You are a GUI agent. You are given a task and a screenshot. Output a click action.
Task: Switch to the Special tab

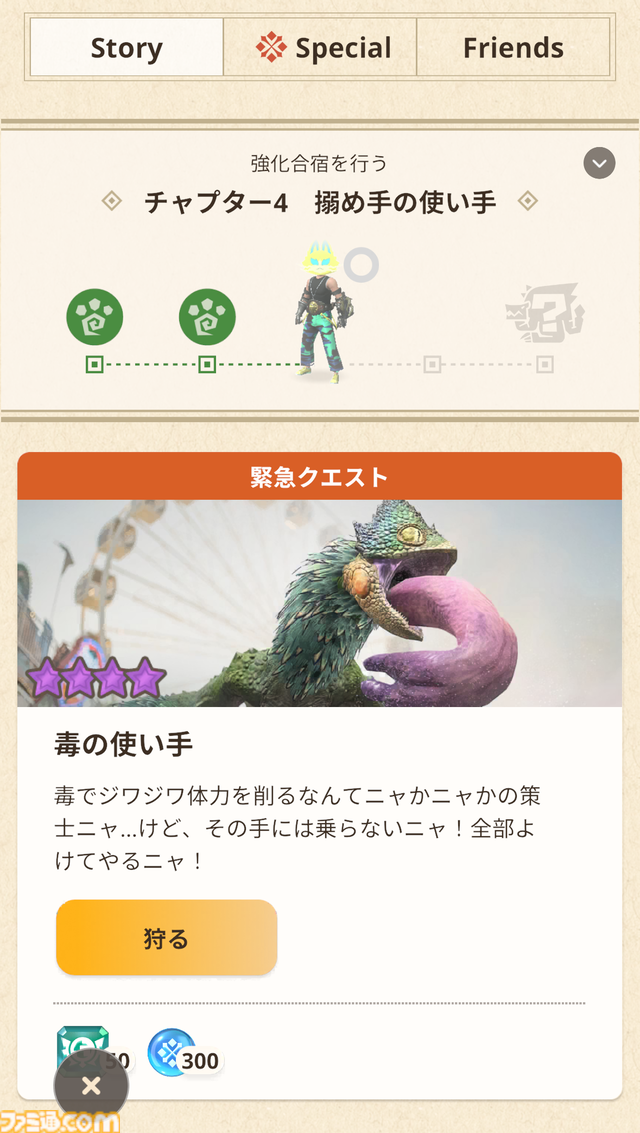[x=320, y=47]
